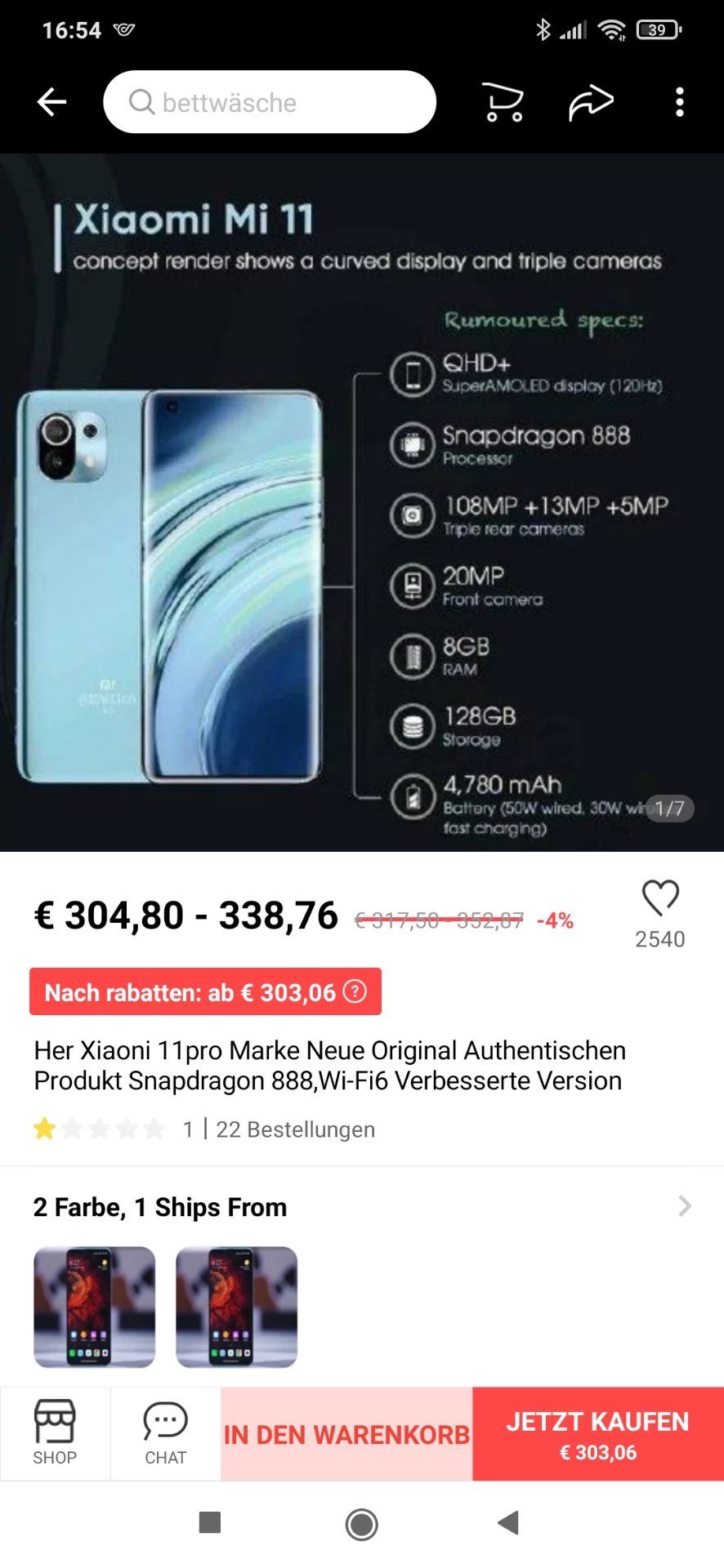Go back using the top arrow

click(x=51, y=102)
